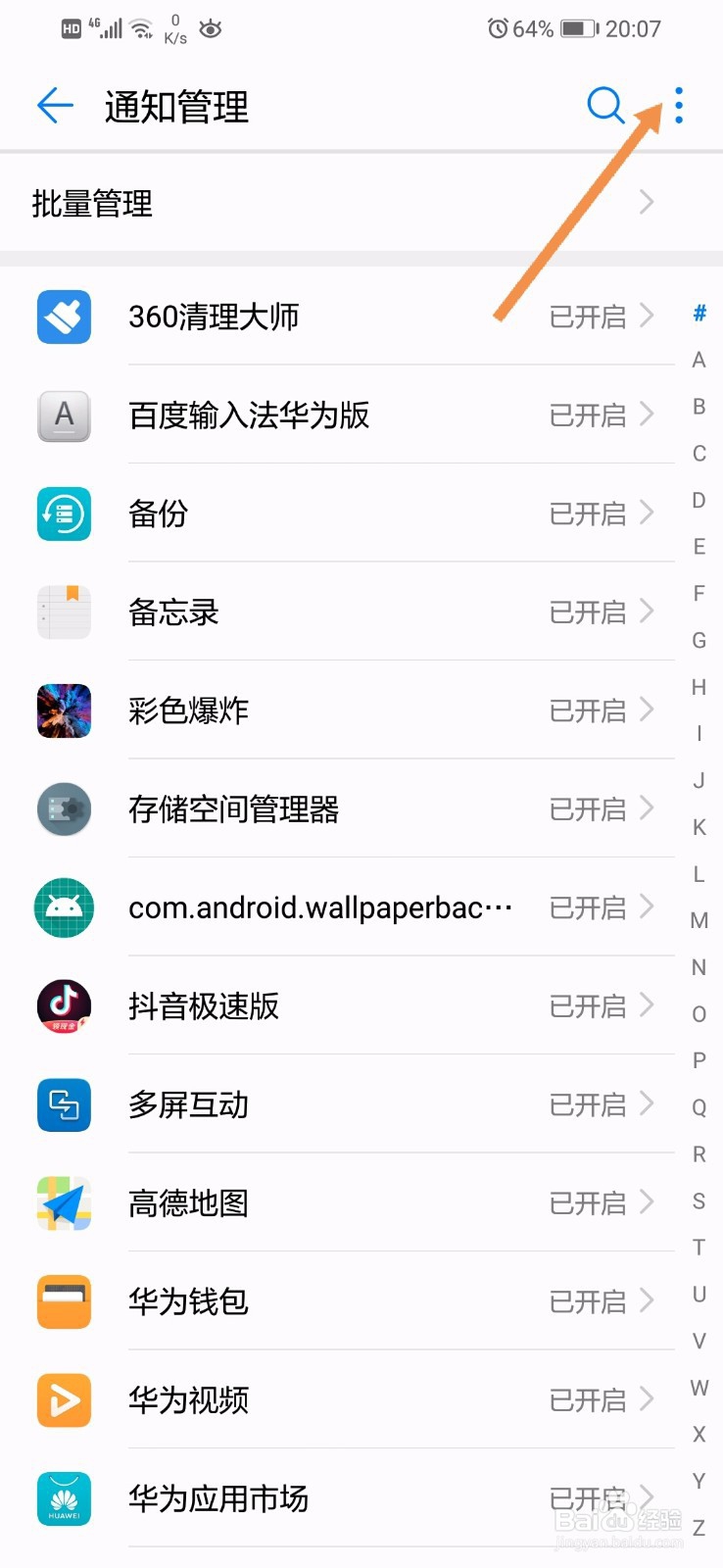Open the three-dot overflow menu
Screen dimensions: 723x1568
(679, 105)
